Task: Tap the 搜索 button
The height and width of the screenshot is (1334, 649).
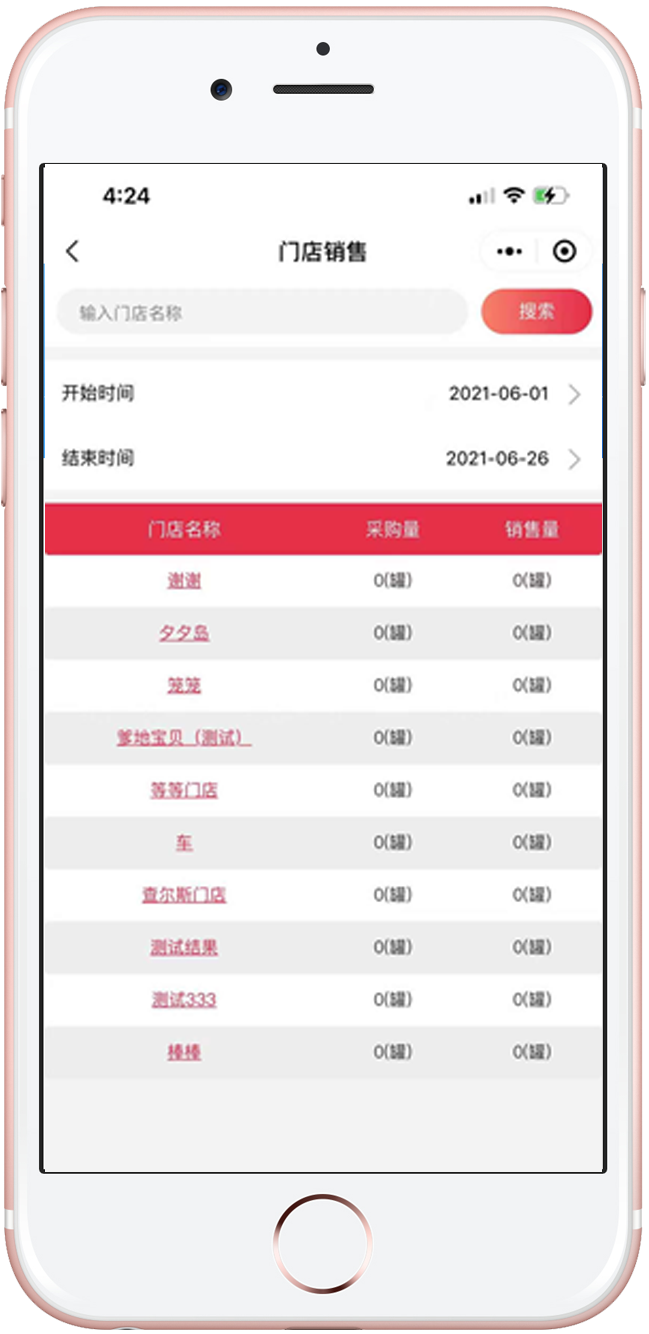Action: 536,312
